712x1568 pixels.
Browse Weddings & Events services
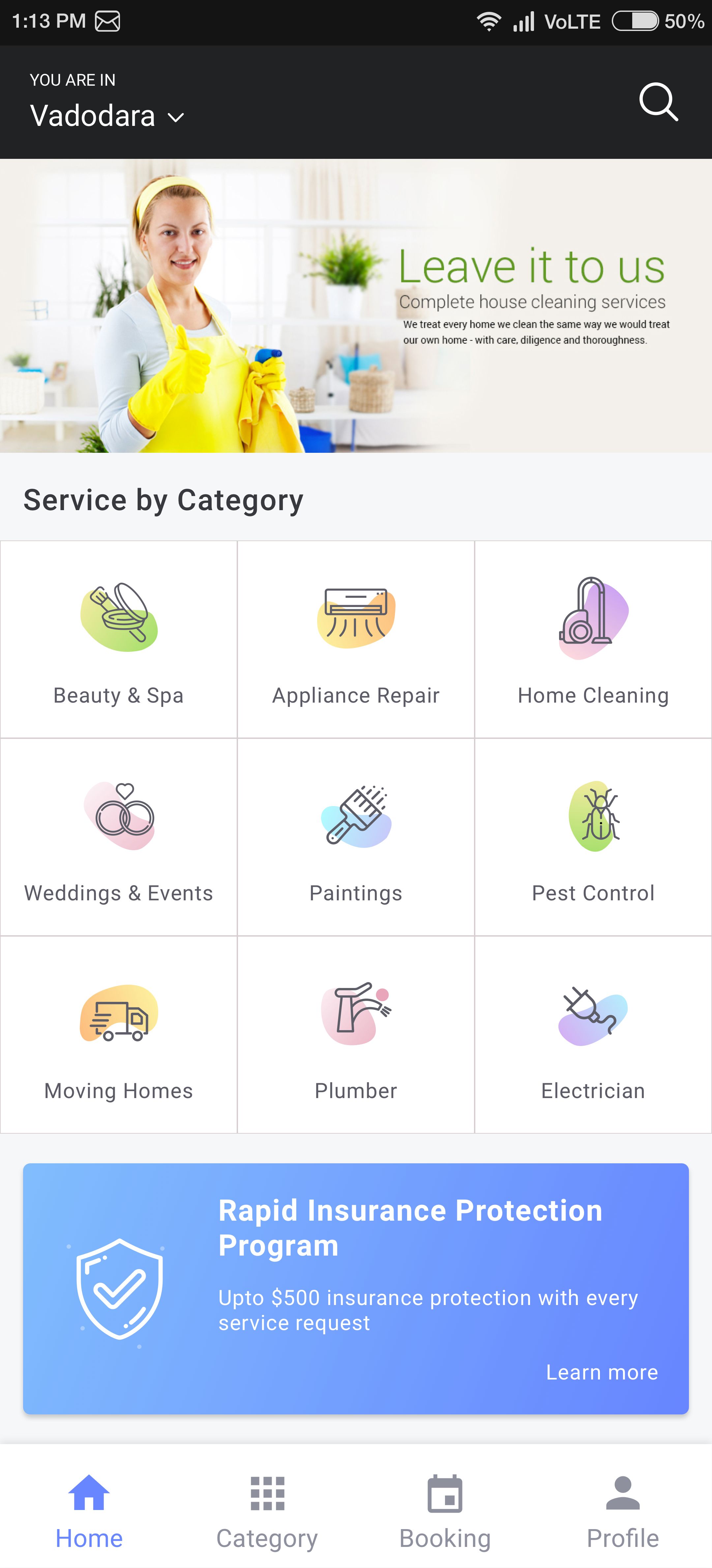pos(119,837)
